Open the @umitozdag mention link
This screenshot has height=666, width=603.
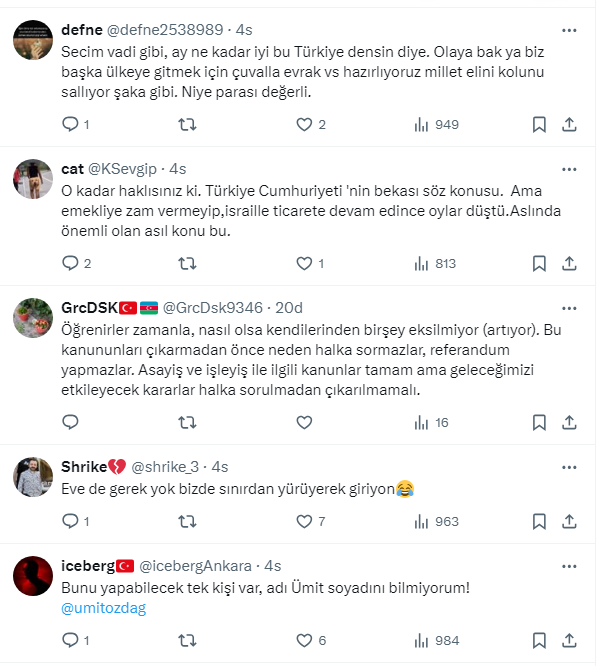tap(104, 607)
